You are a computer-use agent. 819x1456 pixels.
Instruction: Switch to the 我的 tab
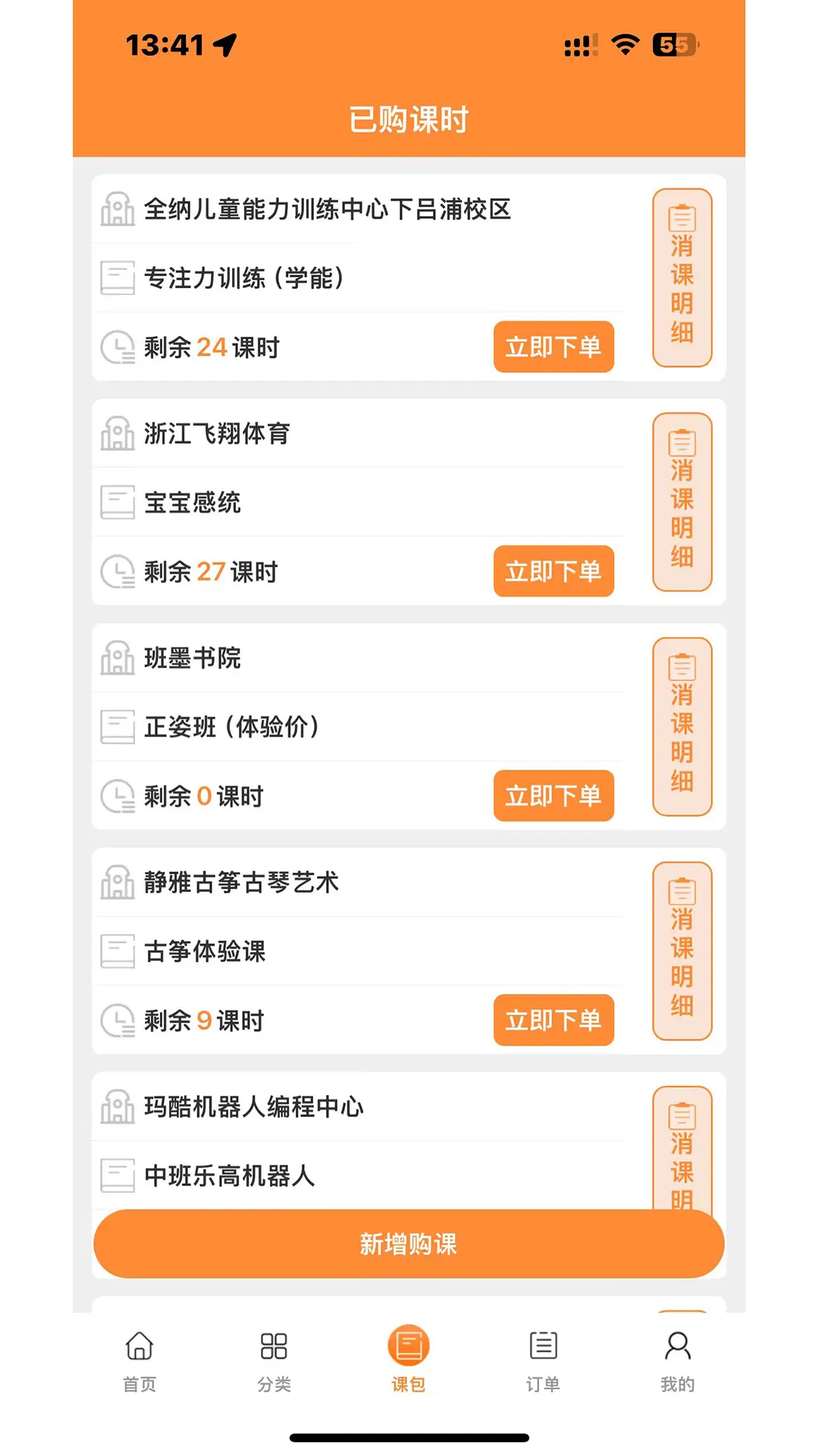pos(677,1361)
